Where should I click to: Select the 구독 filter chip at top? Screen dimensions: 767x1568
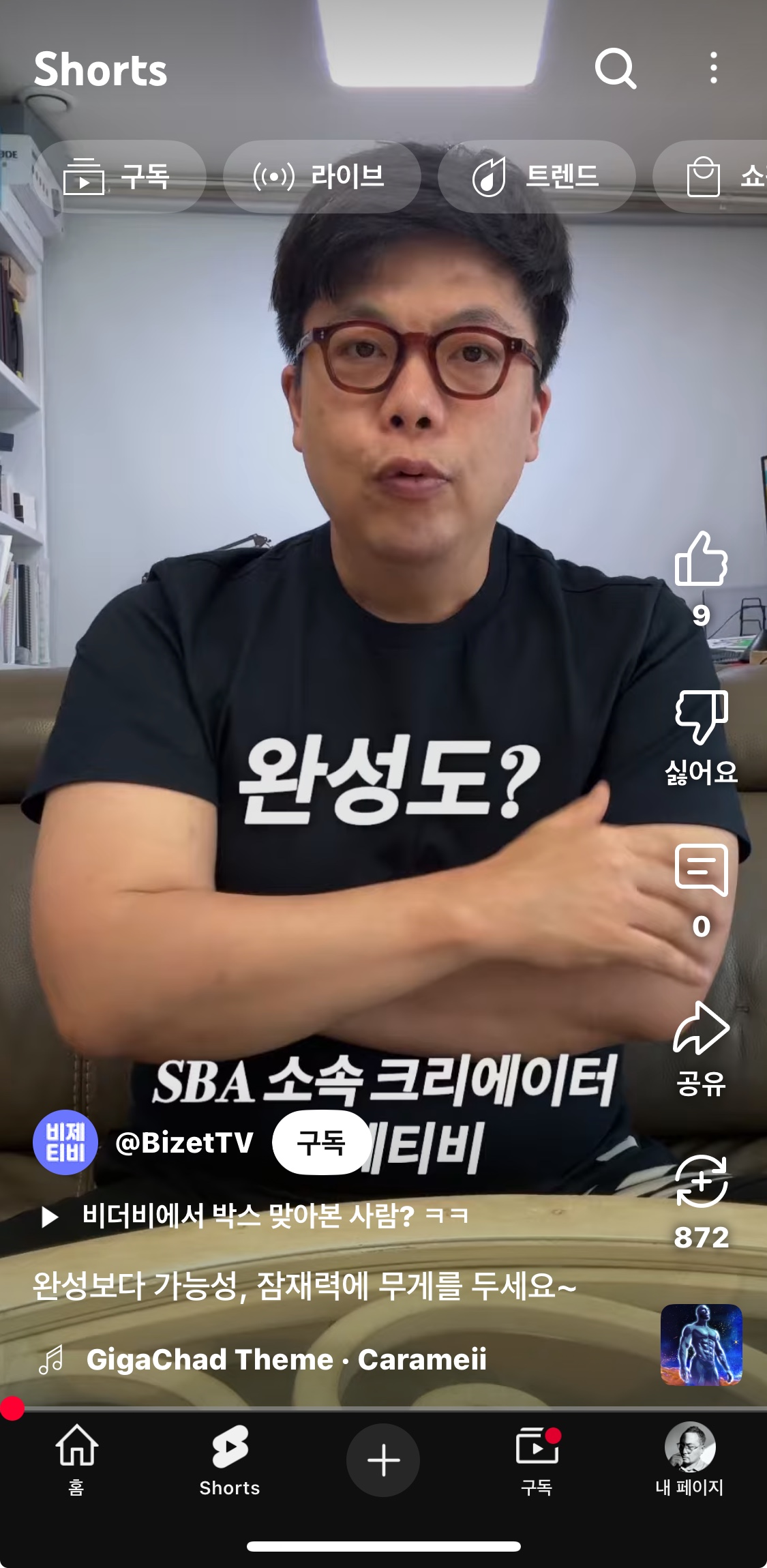point(119,177)
